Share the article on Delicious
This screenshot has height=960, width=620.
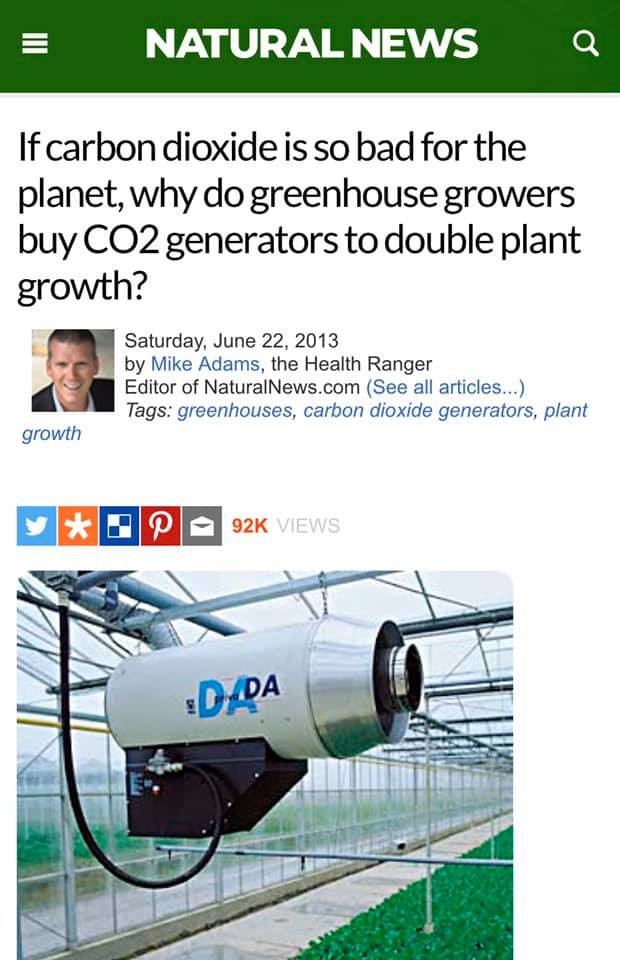[x=120, y=526]
